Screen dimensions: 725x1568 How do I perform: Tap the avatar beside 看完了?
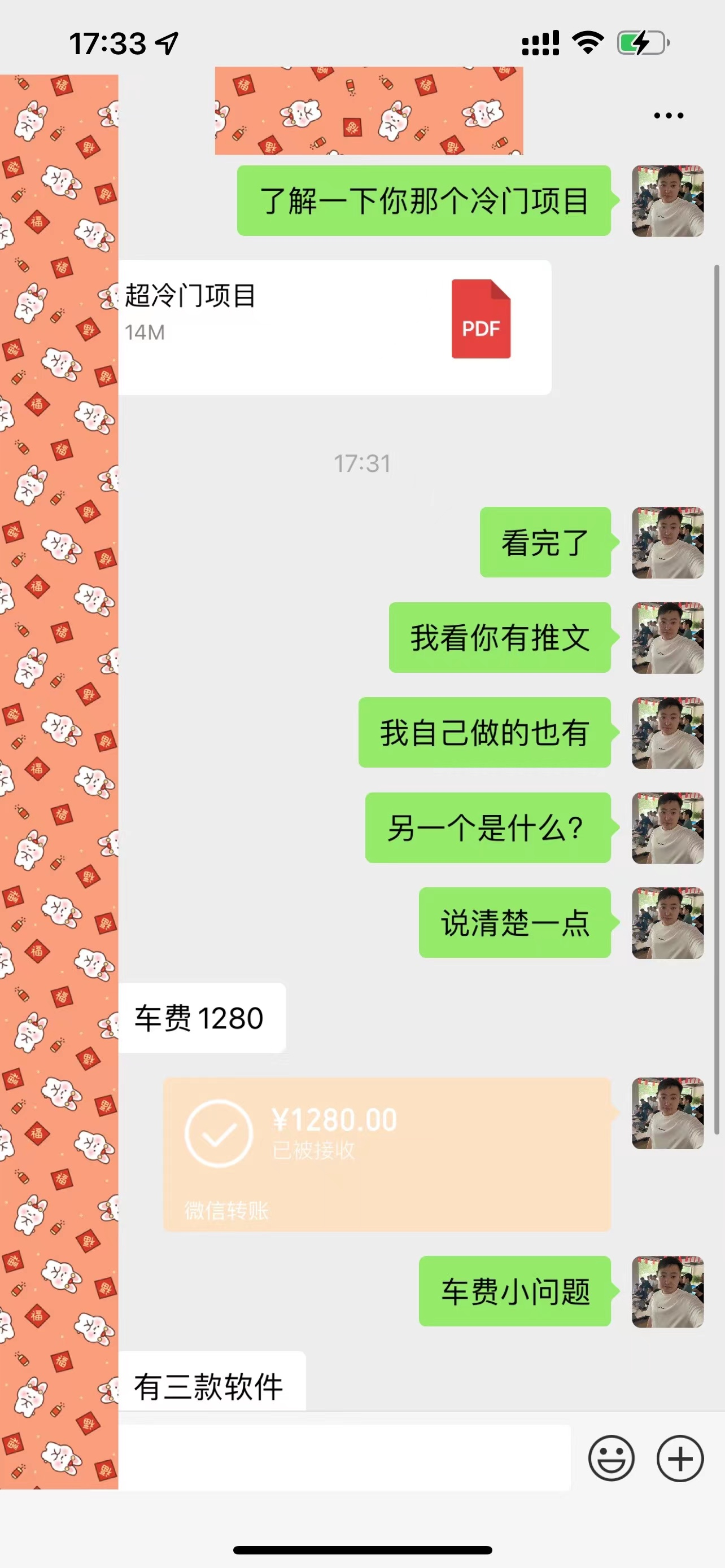(667, 542)
